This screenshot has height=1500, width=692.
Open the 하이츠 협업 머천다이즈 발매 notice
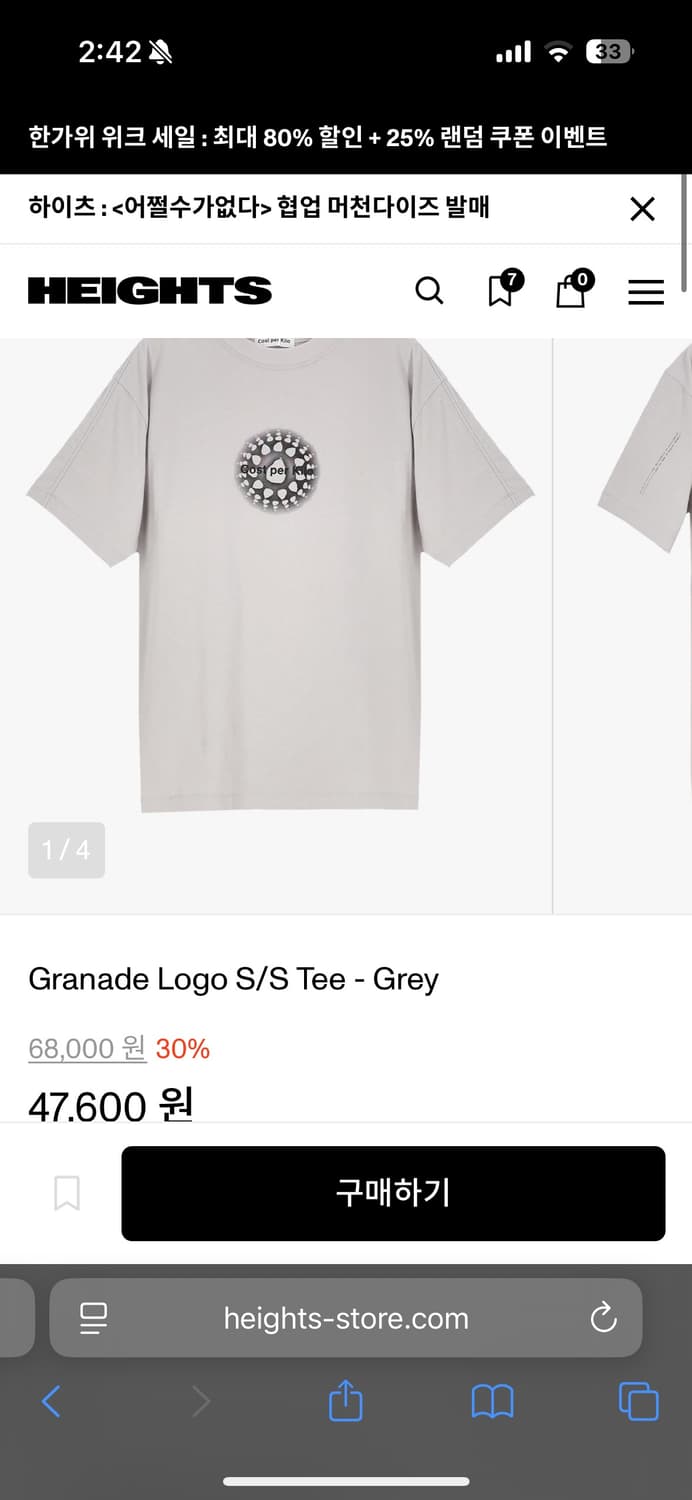pyautogui.click(x=260, y=208)
